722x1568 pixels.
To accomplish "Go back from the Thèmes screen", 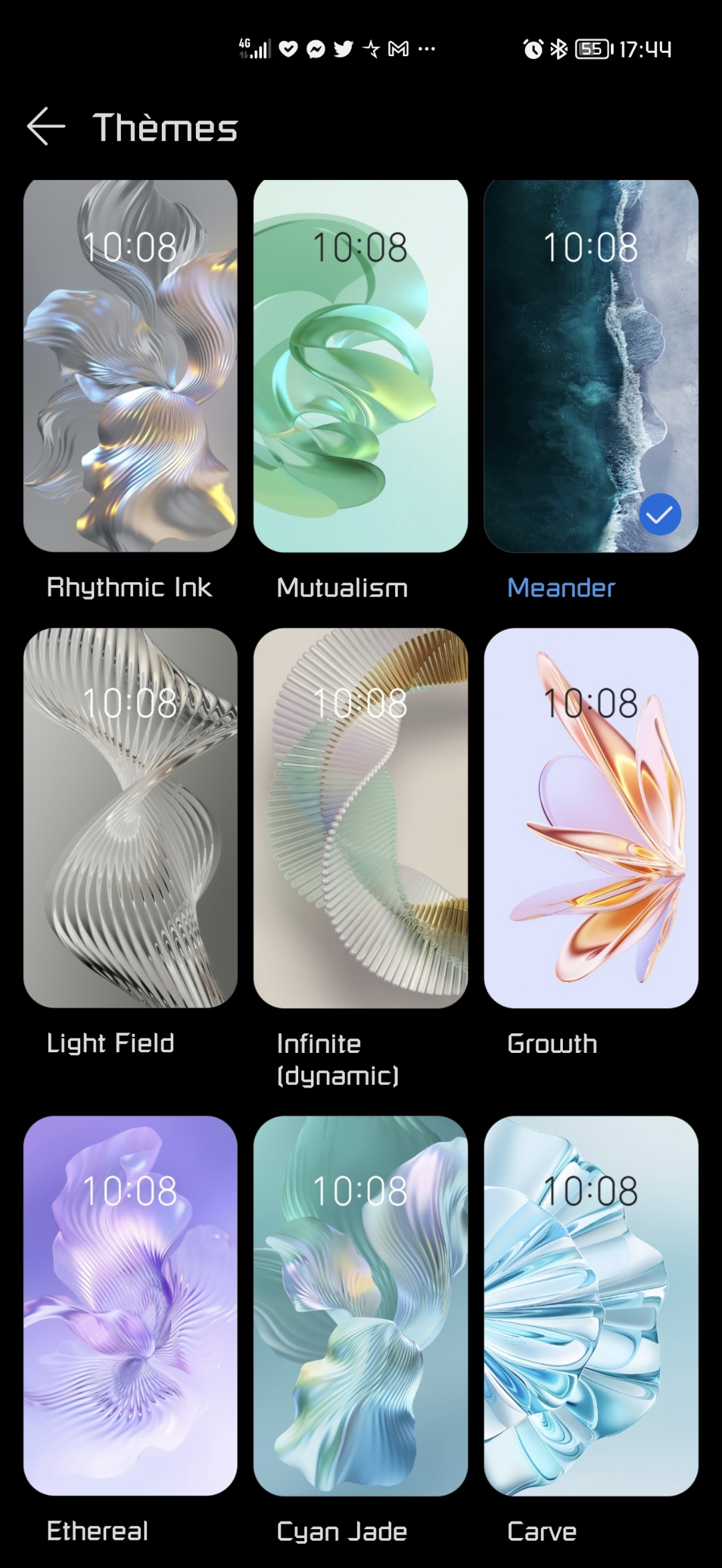I will (x=45, y=126).
